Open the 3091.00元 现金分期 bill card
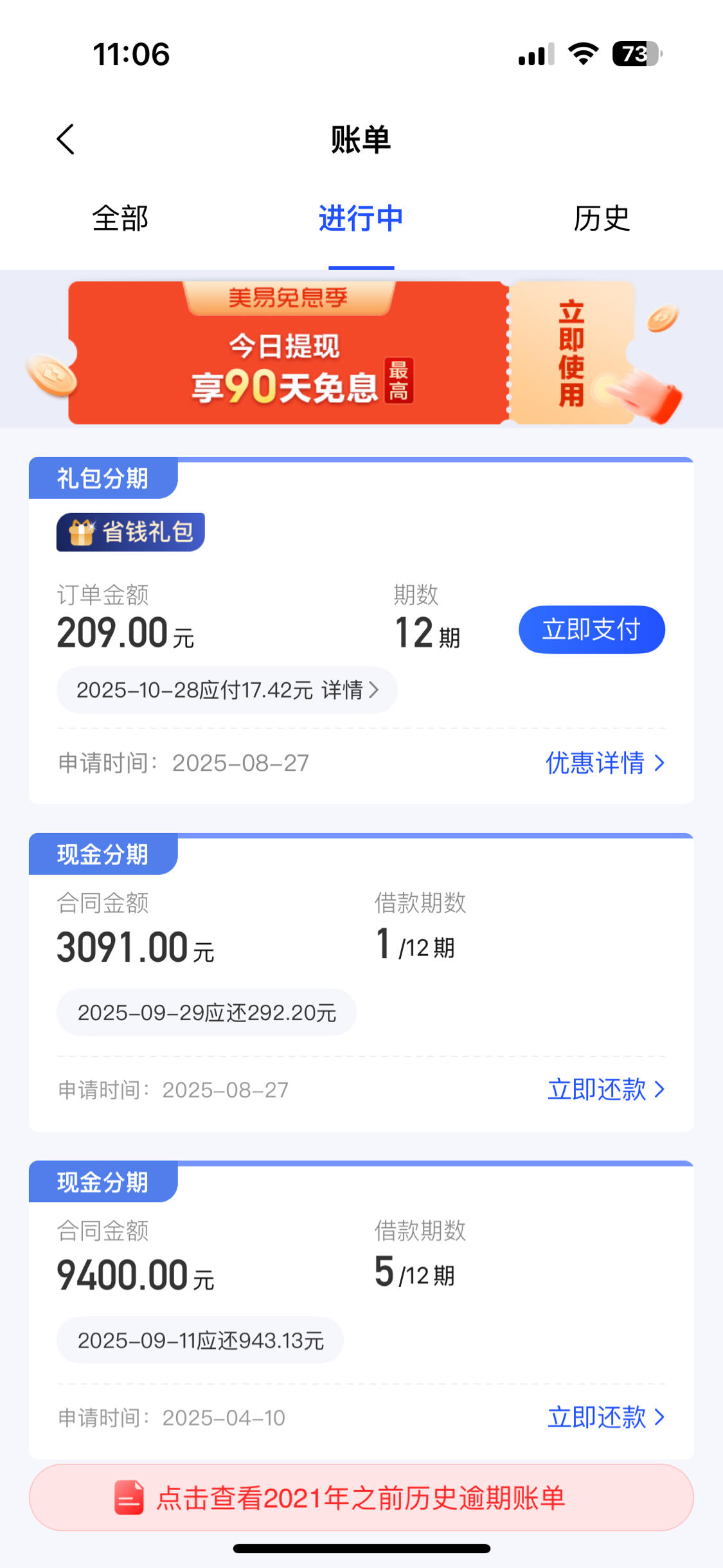Screen dimensions: 723x1568 coord(361,982)
